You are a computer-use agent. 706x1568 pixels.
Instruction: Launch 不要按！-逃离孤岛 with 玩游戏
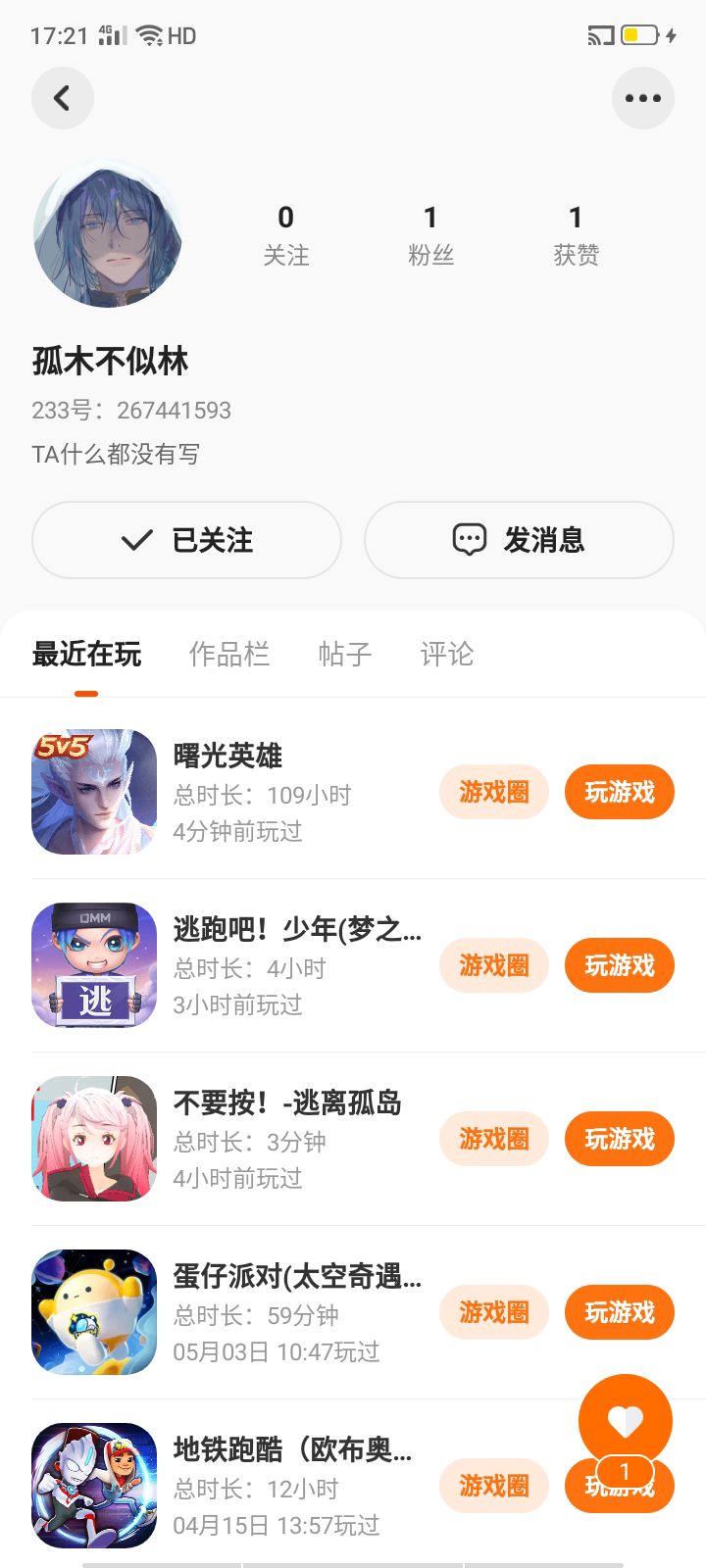pyautogui.click(x=619, y=1139)
